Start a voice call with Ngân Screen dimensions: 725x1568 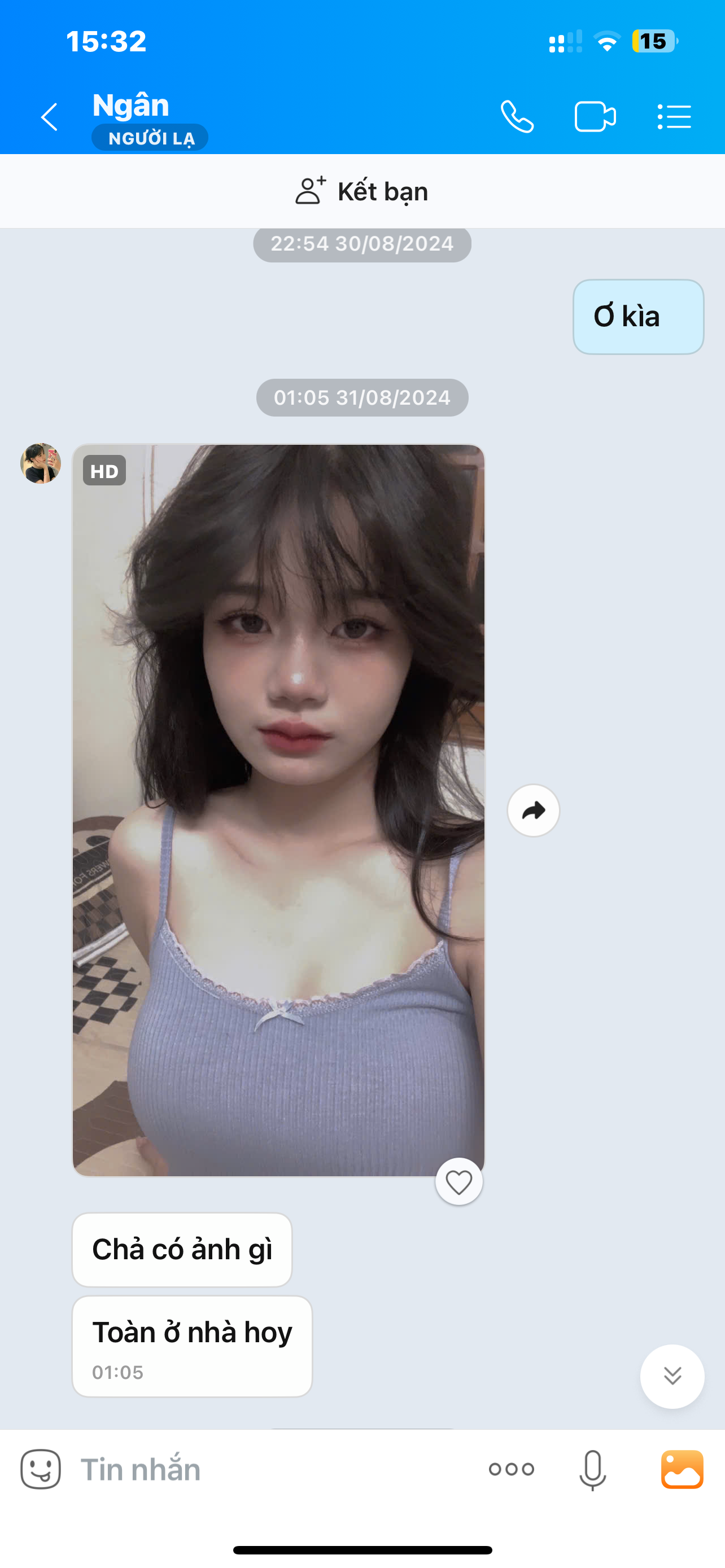(517, 116)
